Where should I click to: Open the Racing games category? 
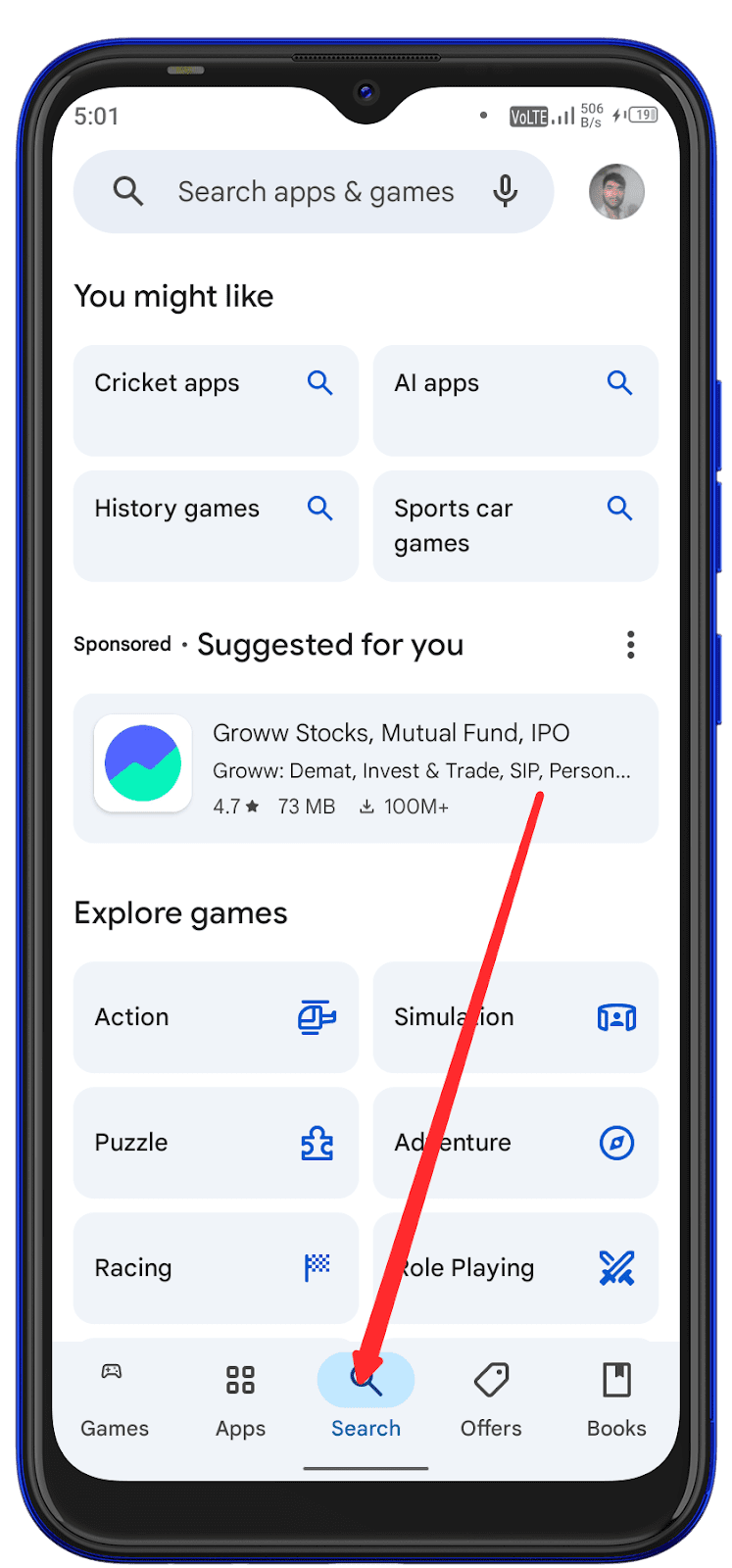point(216,1268)
